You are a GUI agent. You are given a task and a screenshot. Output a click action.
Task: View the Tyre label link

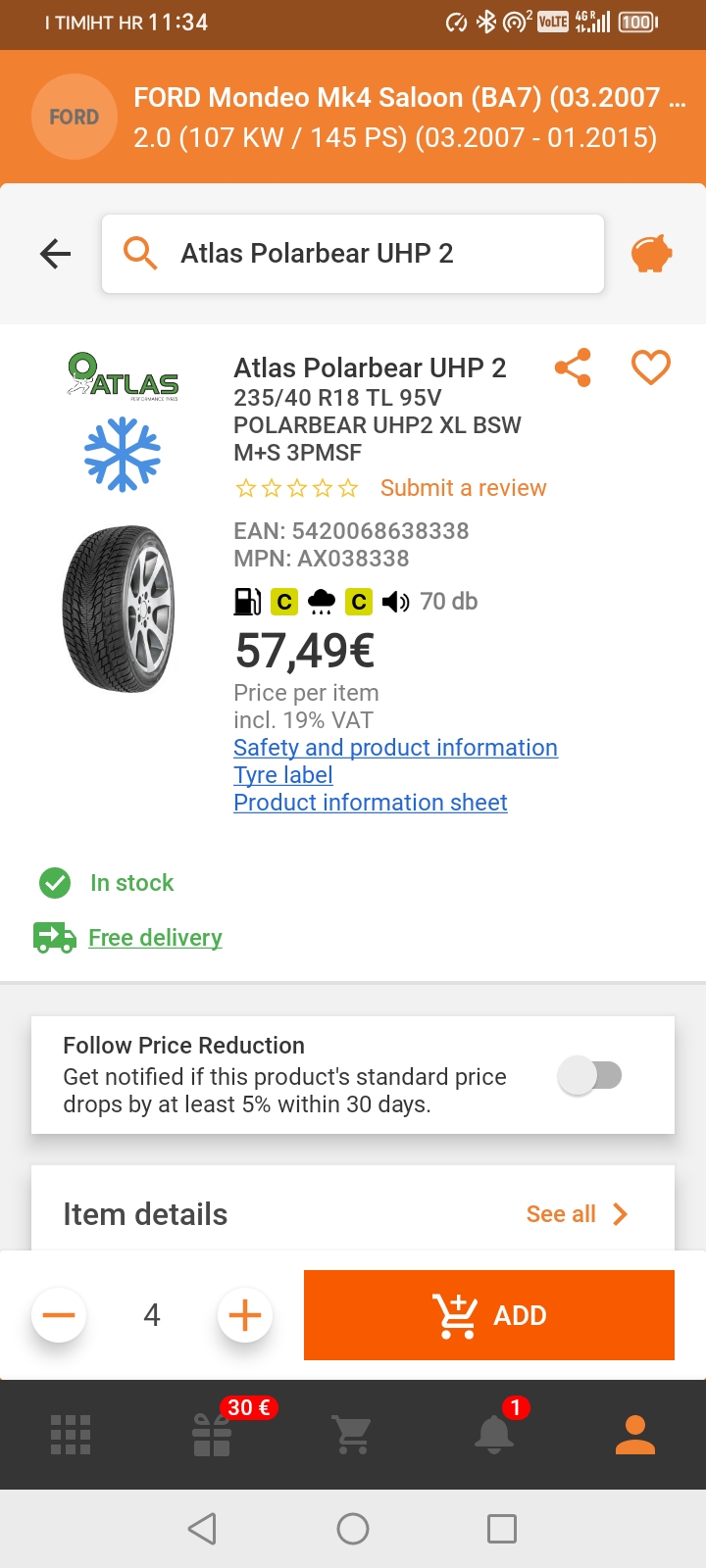click(283, 775)
